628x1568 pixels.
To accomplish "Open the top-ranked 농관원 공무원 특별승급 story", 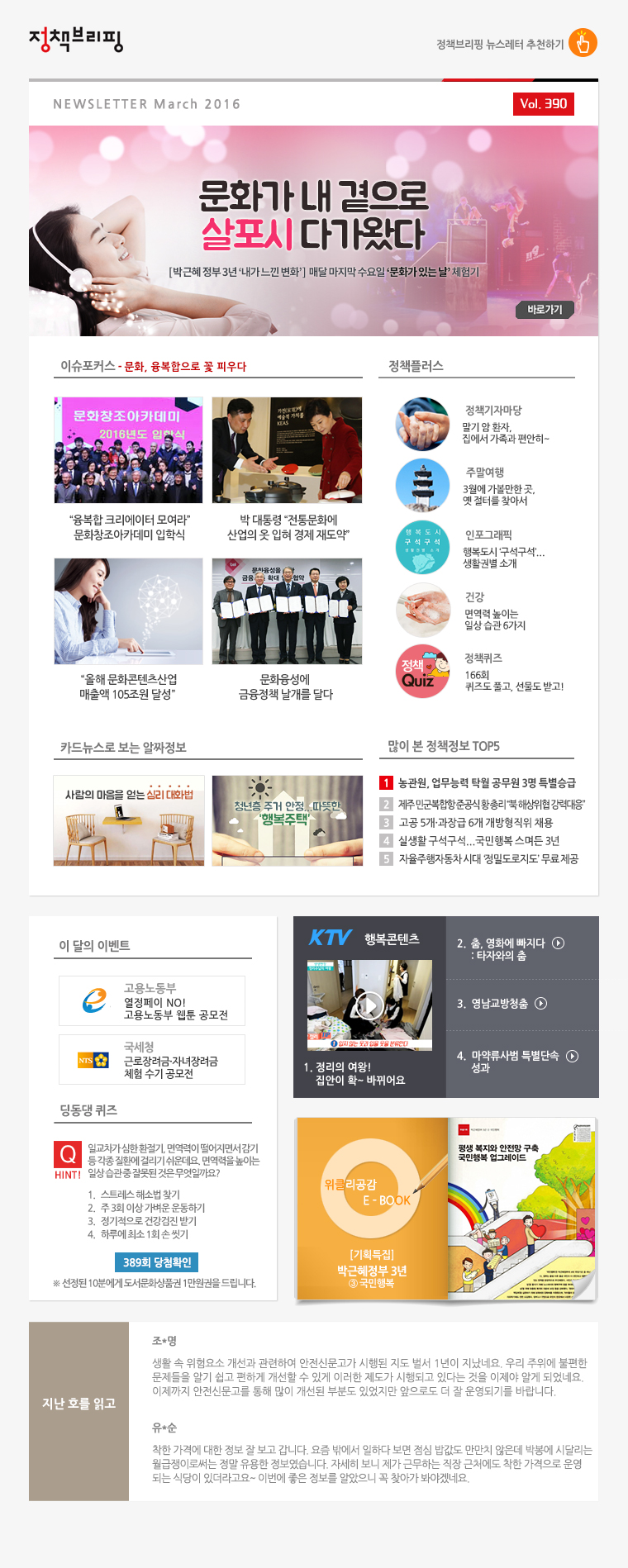I will (487, 783).
